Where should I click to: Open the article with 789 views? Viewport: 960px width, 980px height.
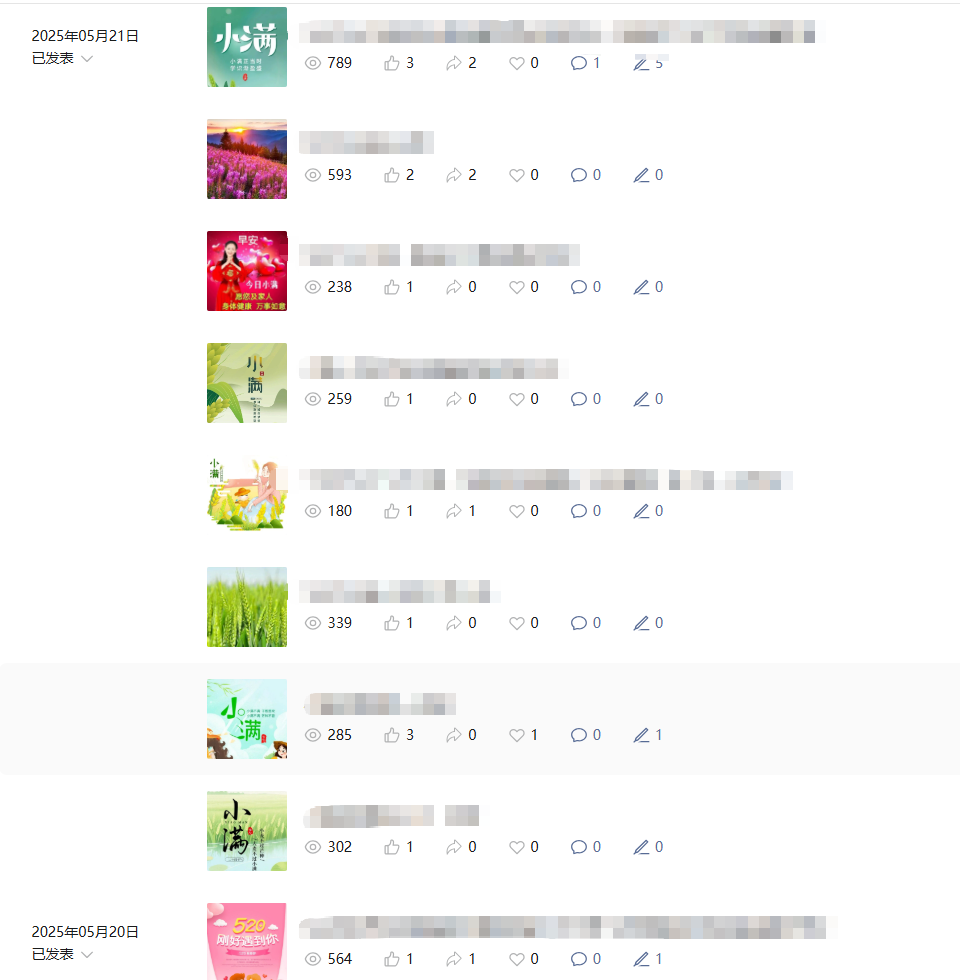click(246, 47)
